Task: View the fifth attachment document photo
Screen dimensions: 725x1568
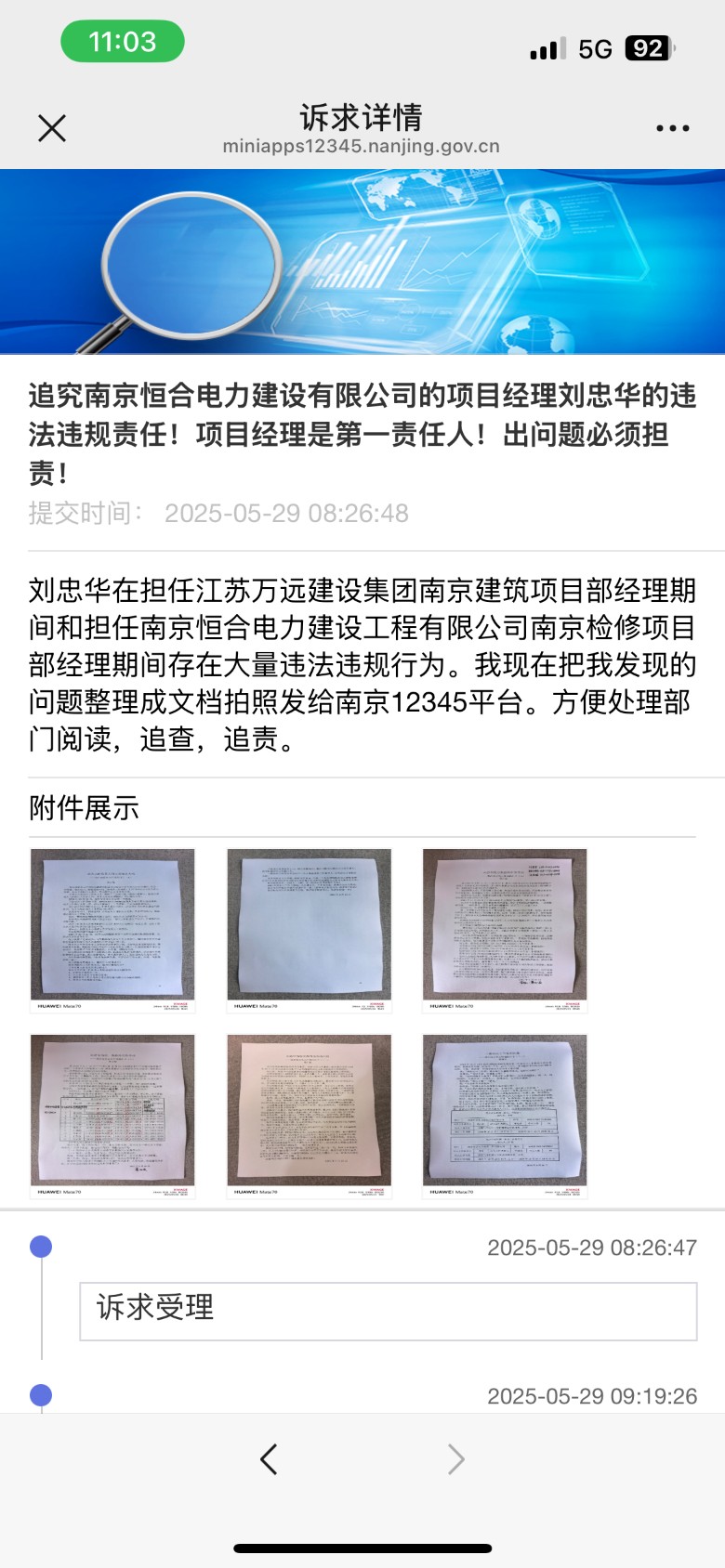Action: [x=309, y=1116]
